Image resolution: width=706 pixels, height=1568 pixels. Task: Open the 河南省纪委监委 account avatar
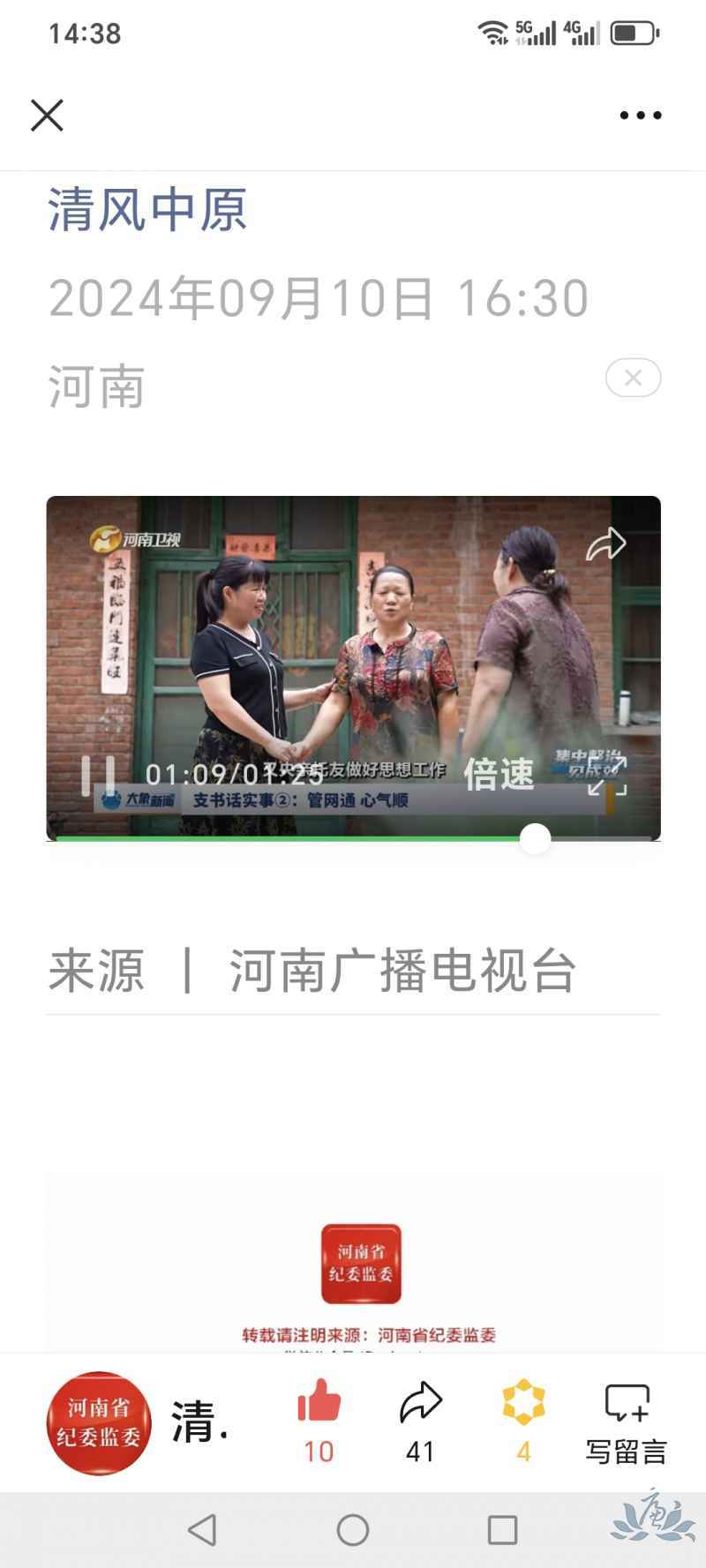coord(99,1422)
